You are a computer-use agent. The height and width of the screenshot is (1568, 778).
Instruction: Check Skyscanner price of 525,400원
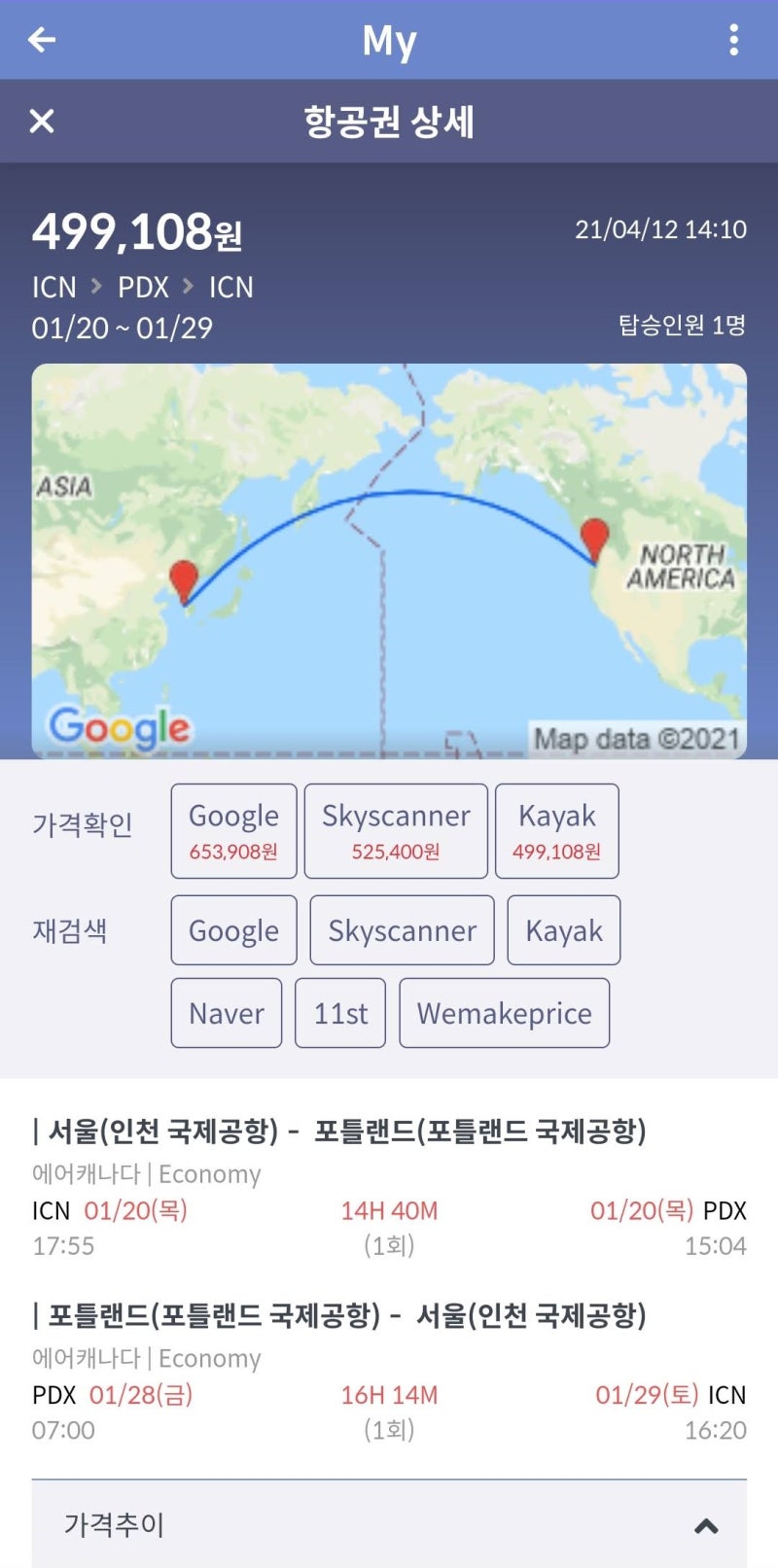point(395,831)
